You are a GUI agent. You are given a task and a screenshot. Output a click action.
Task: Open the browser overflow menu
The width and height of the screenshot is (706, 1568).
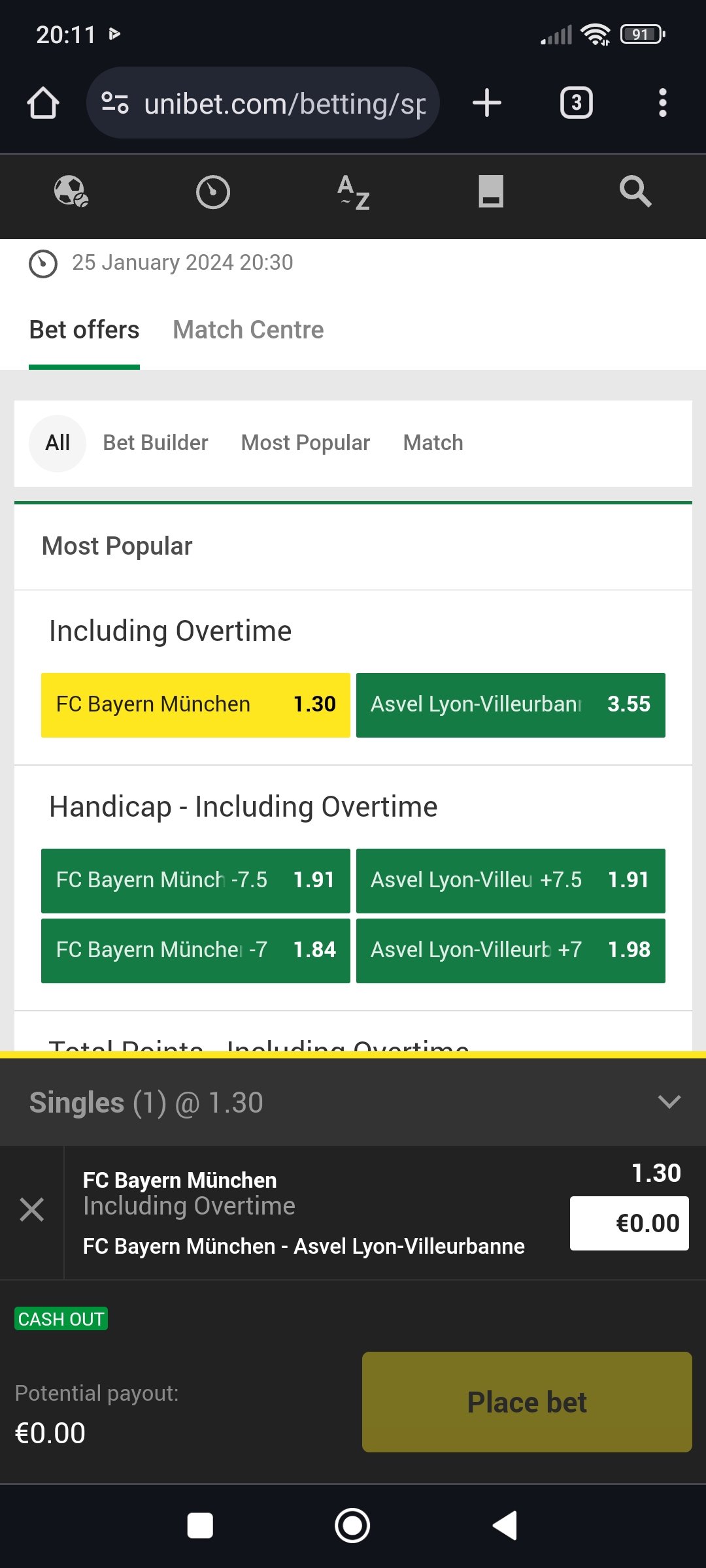(x=662, y=103)
